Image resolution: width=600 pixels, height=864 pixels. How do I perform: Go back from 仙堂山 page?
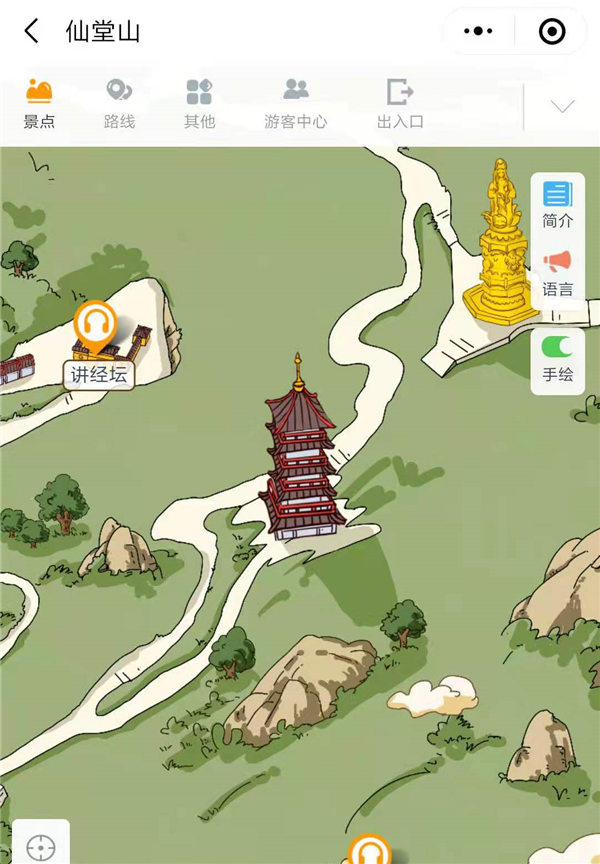(32, 32)
